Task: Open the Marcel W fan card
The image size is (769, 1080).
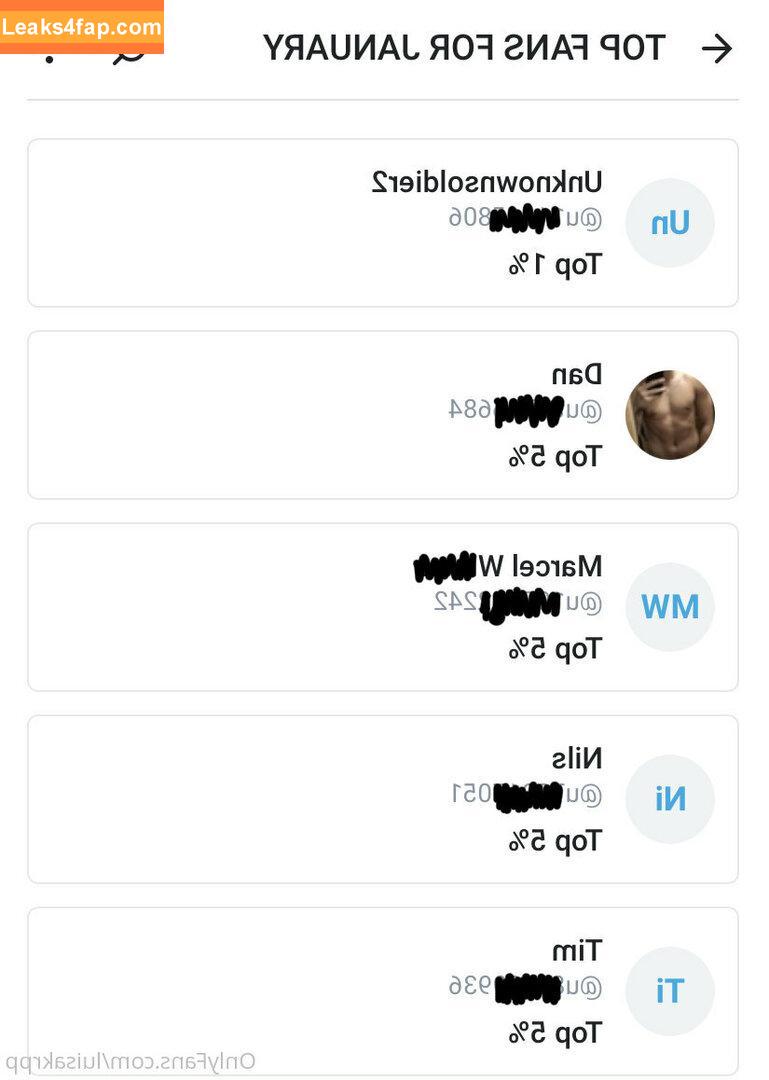Action: 383,607
